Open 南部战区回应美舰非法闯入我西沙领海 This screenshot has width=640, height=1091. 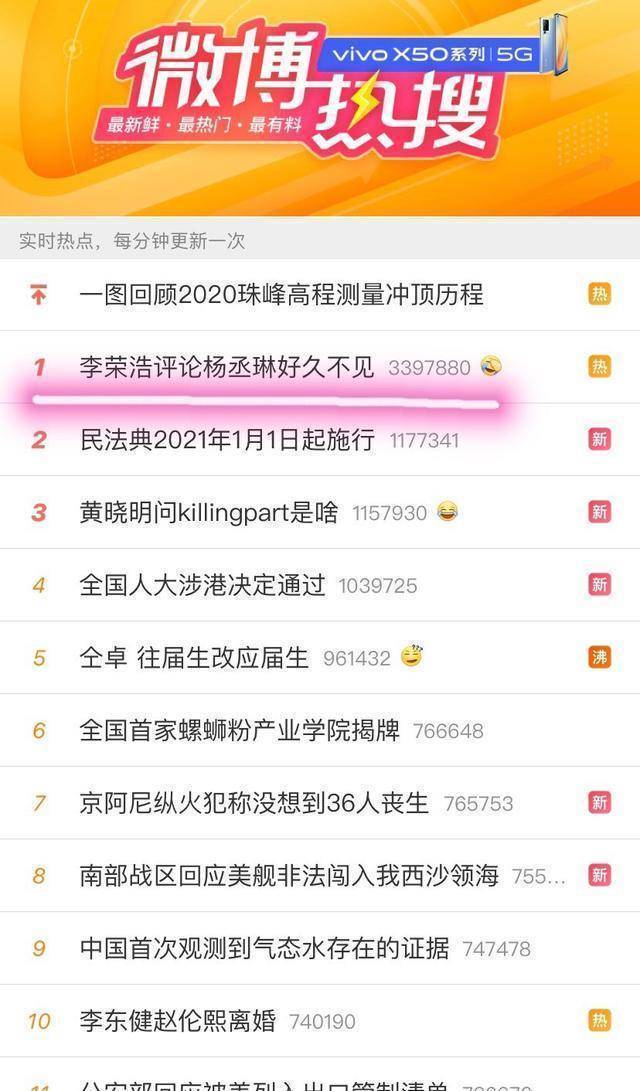point(289,876)
